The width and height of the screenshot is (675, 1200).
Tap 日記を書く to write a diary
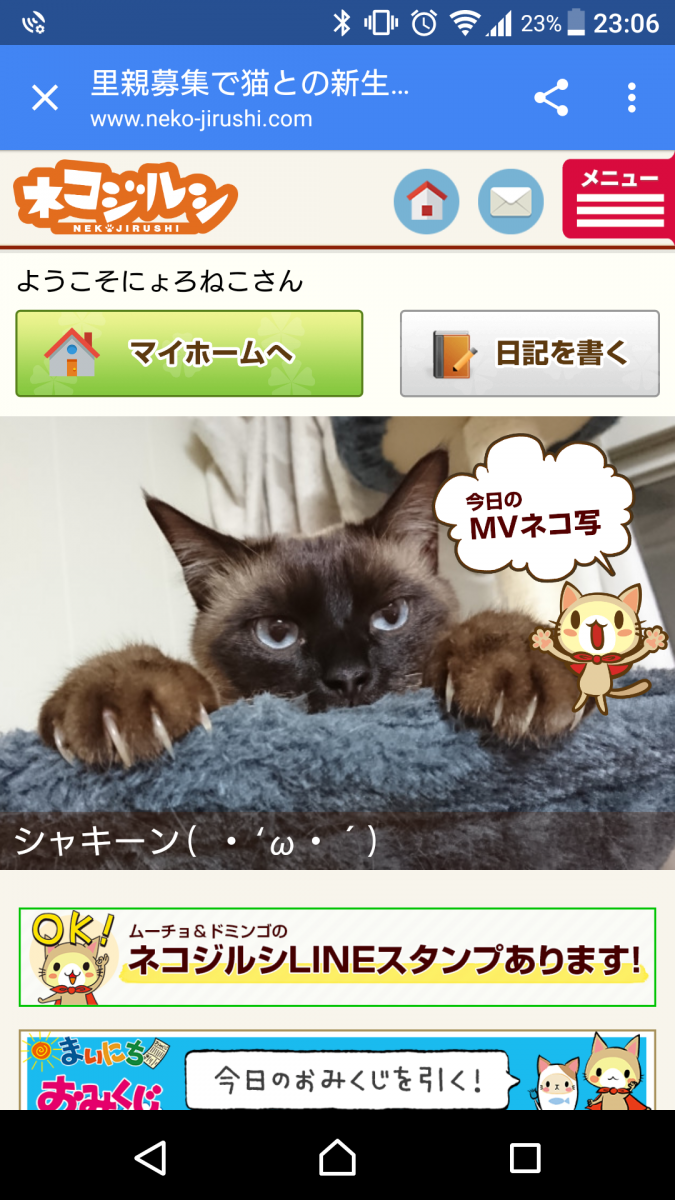(529, 353)
